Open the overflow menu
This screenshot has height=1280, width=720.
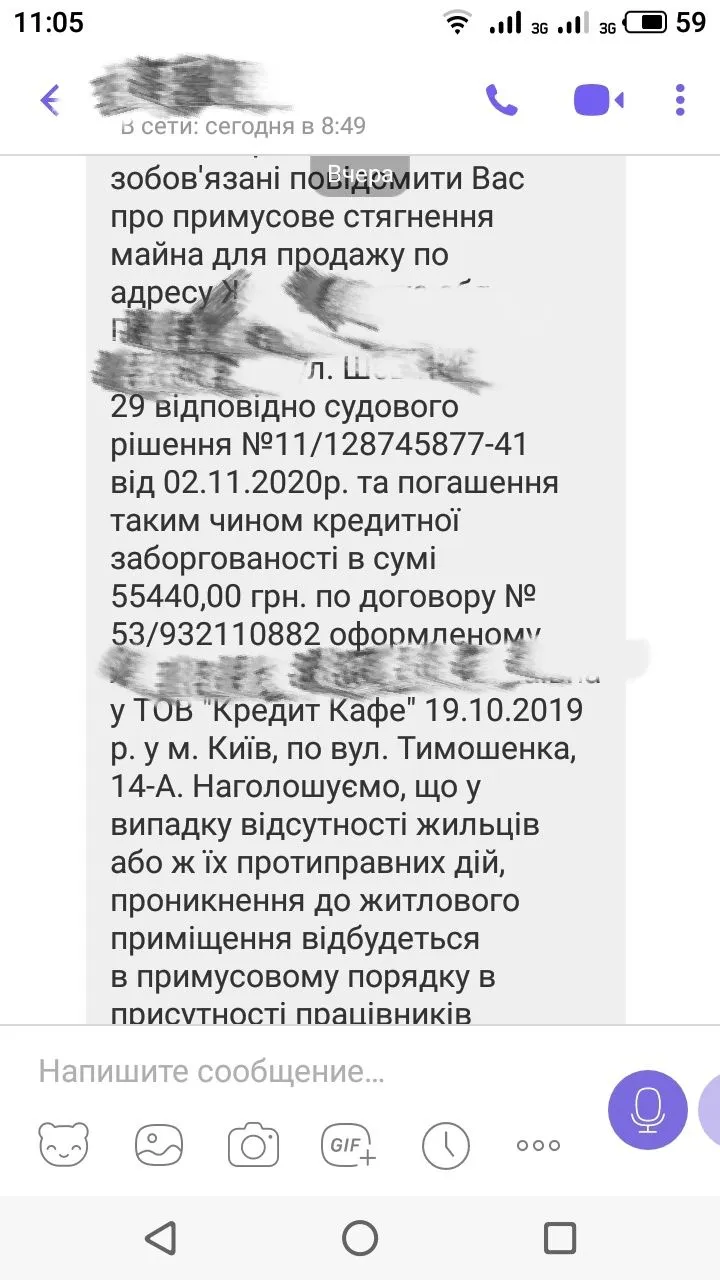tap(681, 99)
